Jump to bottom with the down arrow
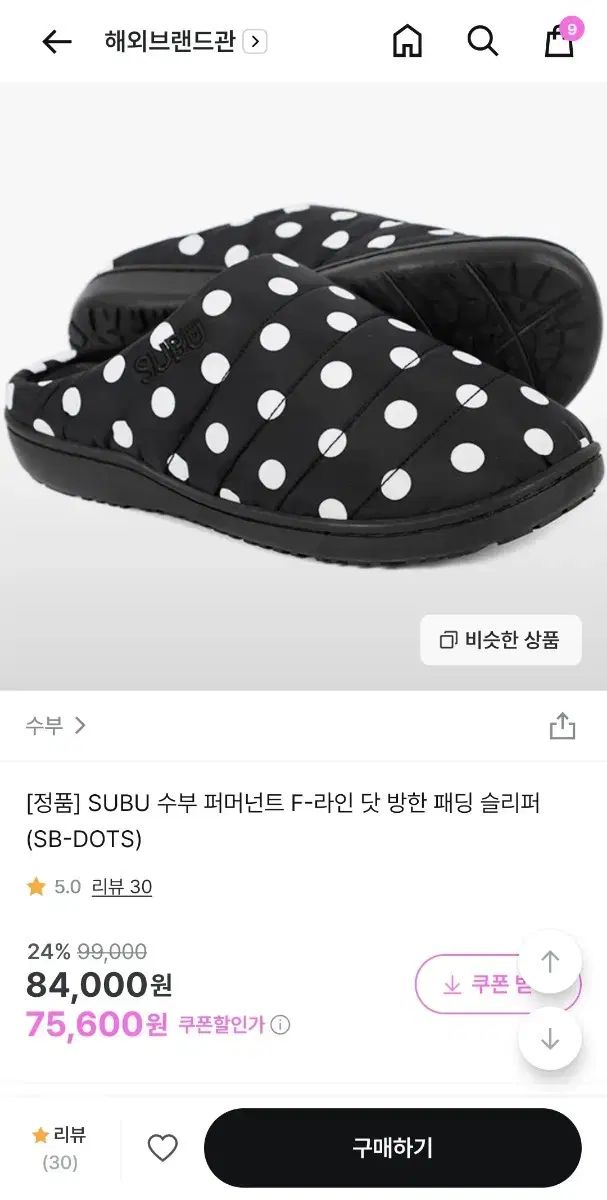The width and height of the screenshot is (607, 1200). (550, 1039)
